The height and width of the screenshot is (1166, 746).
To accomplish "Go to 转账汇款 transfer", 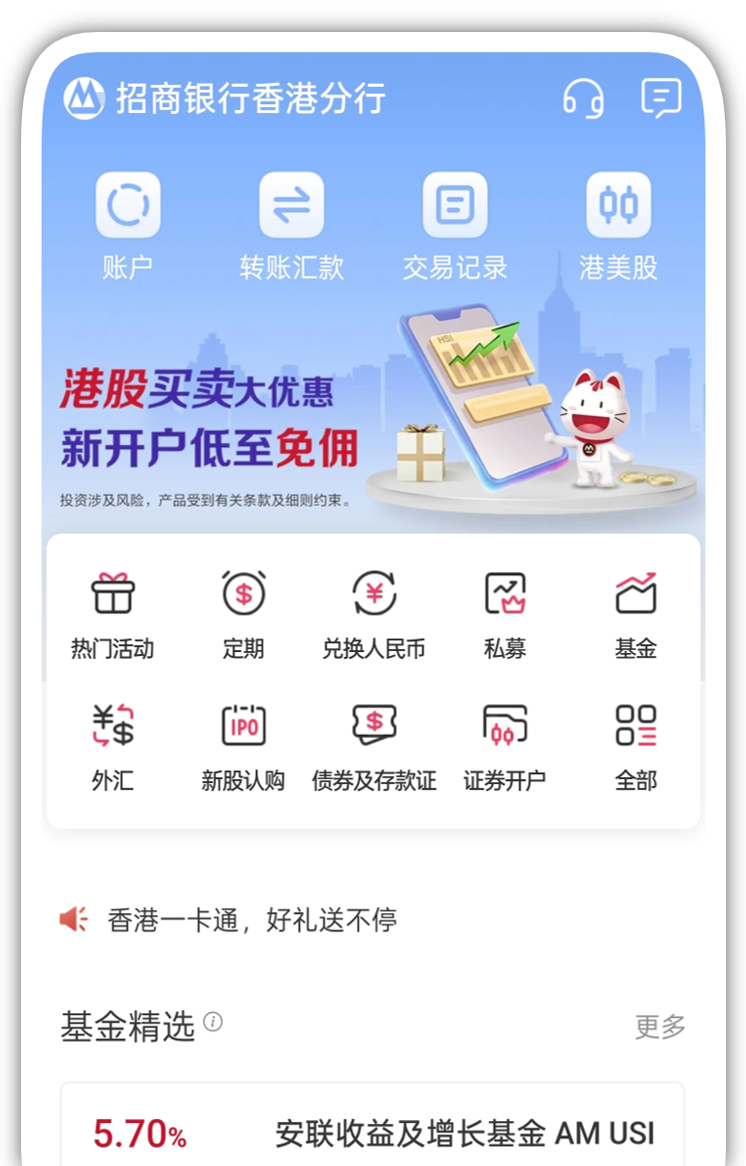I will pos(291,226).
